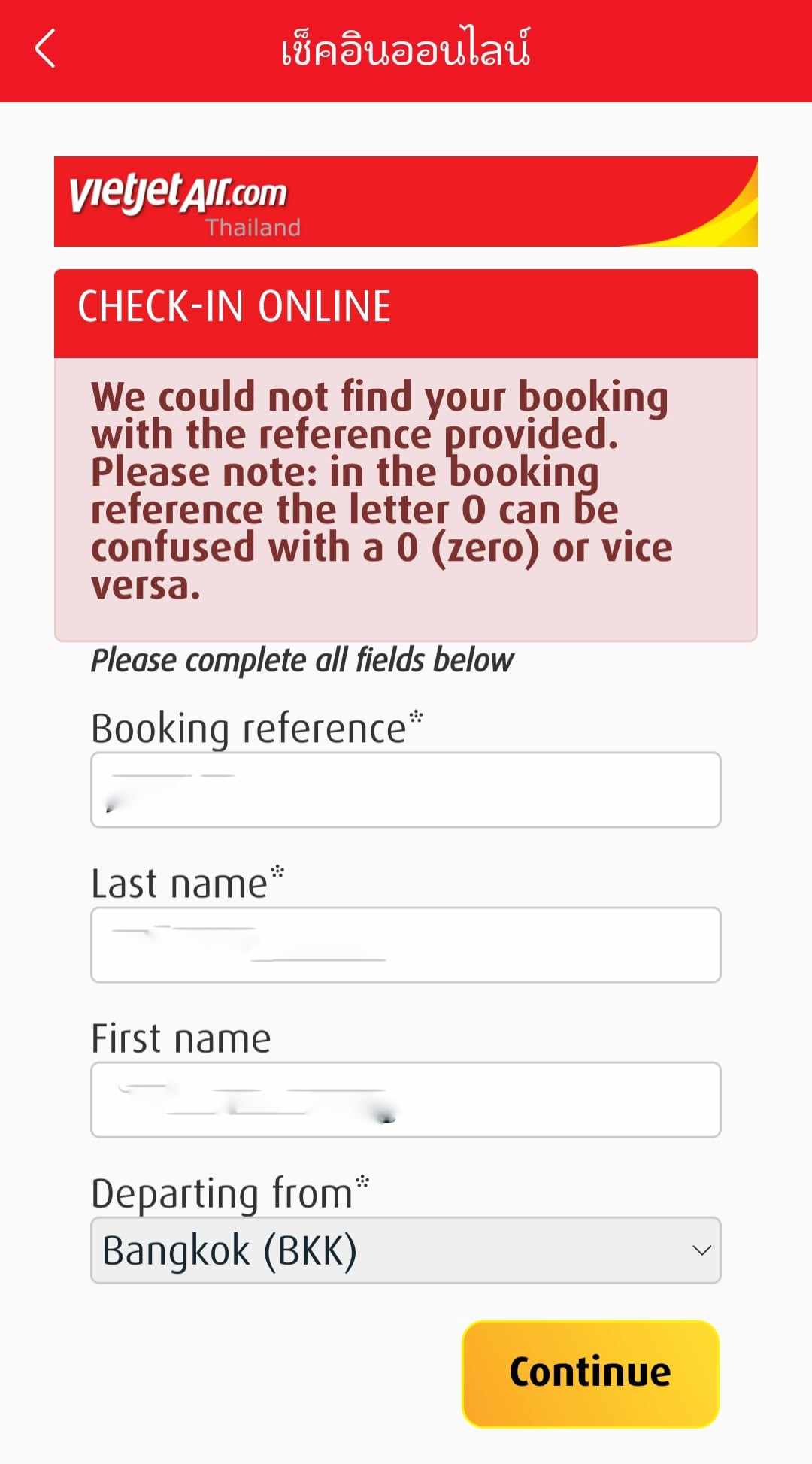The width and height of the screenshot is (812, 1464).
Task: Select the First name text box
Action: point(406,1099)
